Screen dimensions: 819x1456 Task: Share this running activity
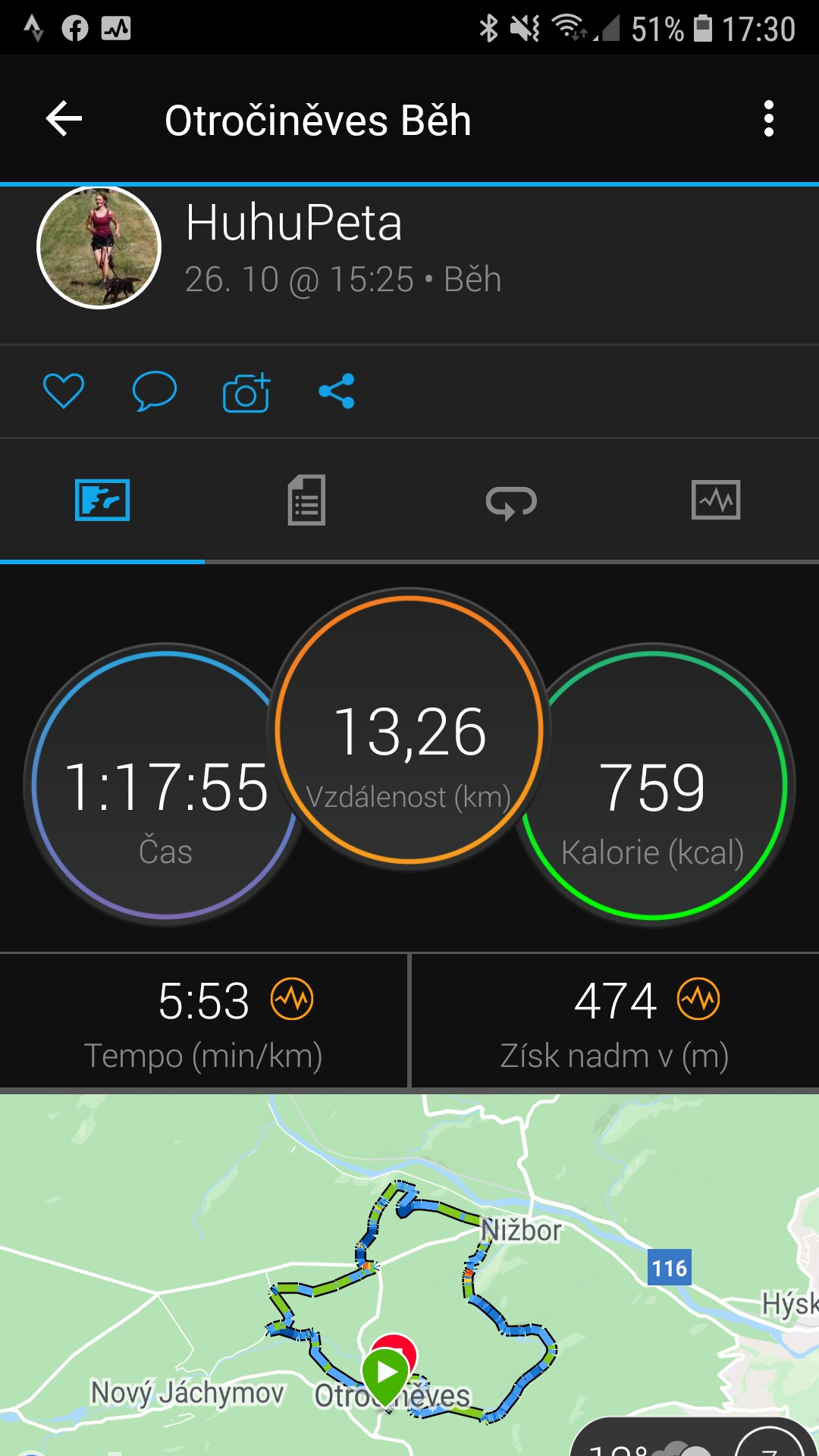(x=337, y=391)
